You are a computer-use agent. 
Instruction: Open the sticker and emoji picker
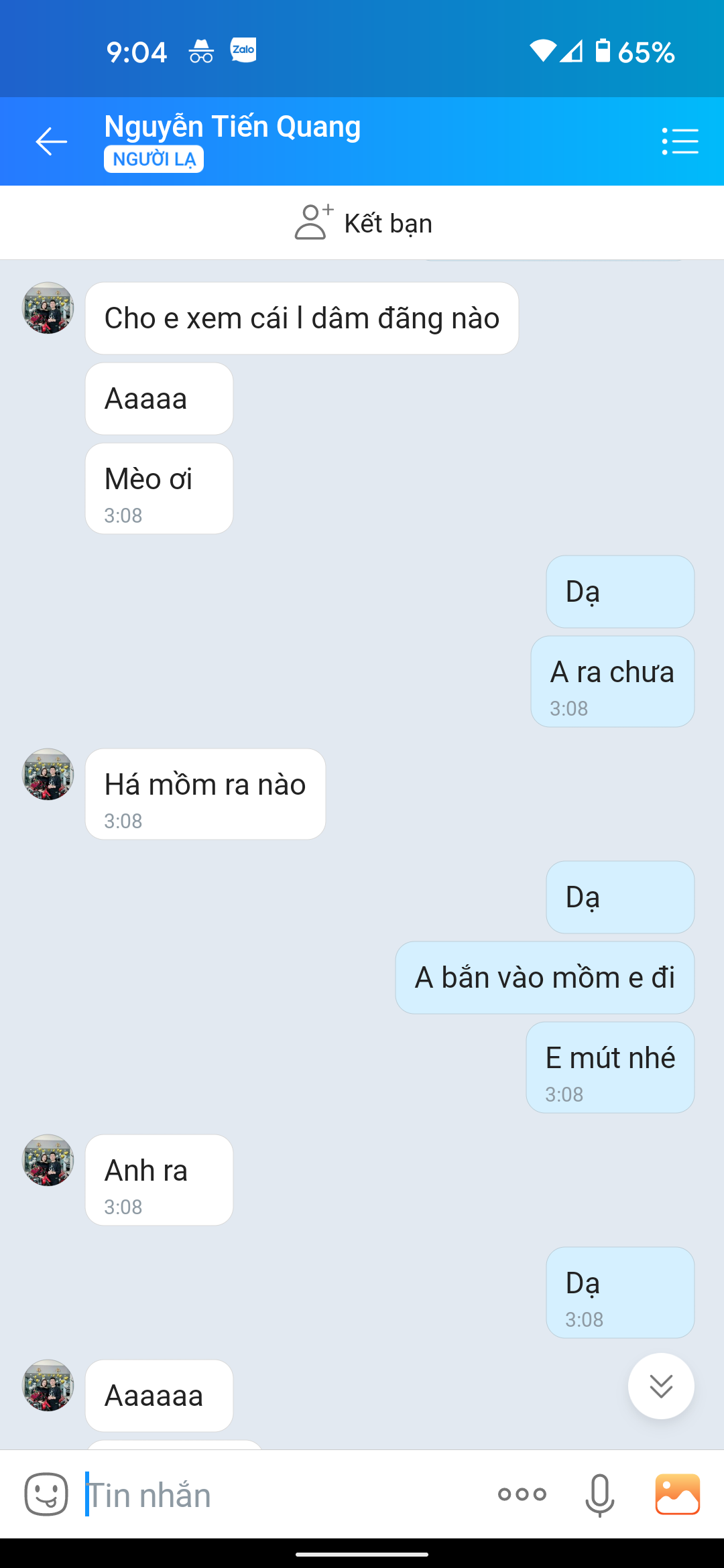point(46,1494)
